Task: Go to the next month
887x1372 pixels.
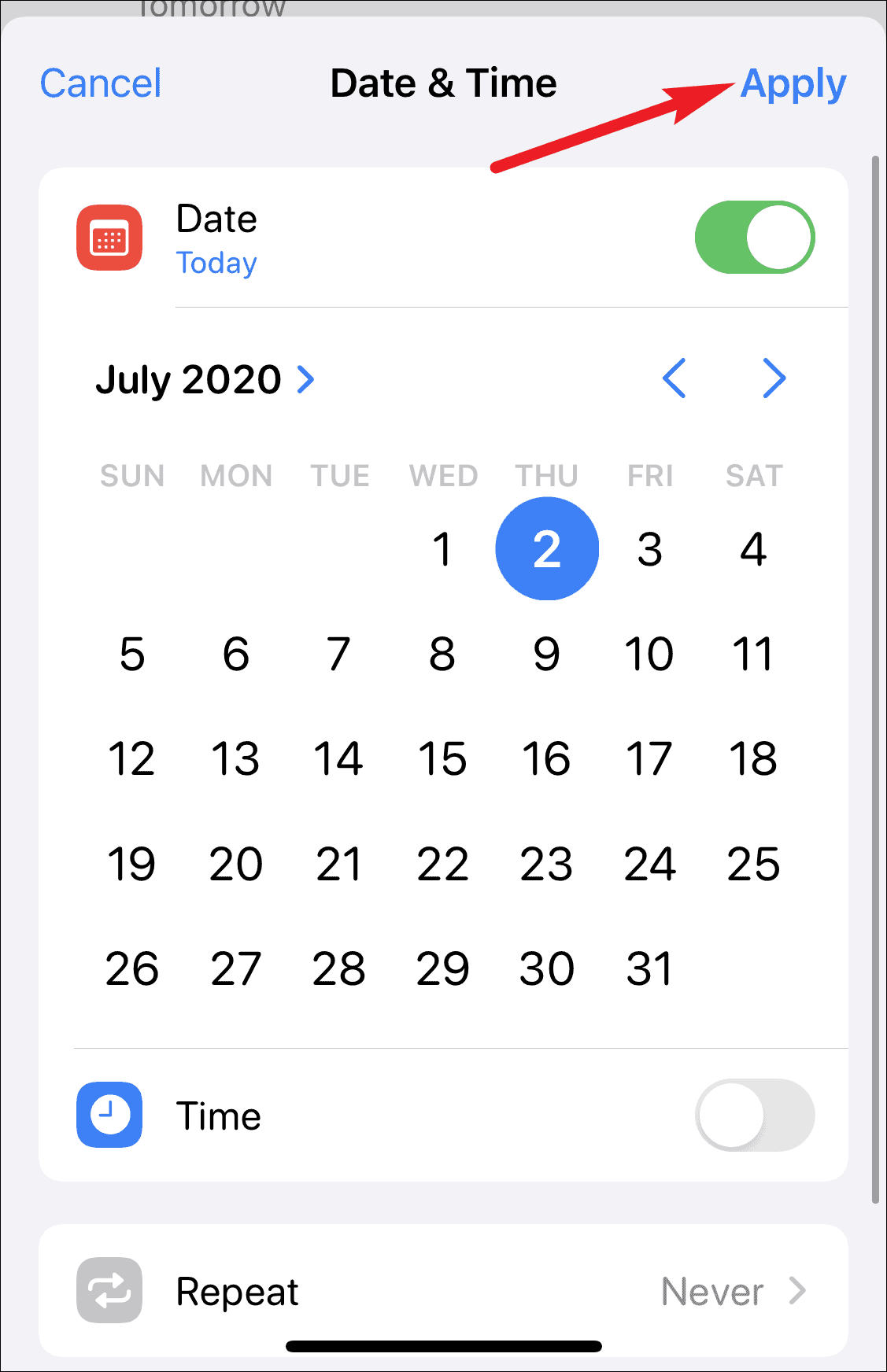Action: (774, 378)
